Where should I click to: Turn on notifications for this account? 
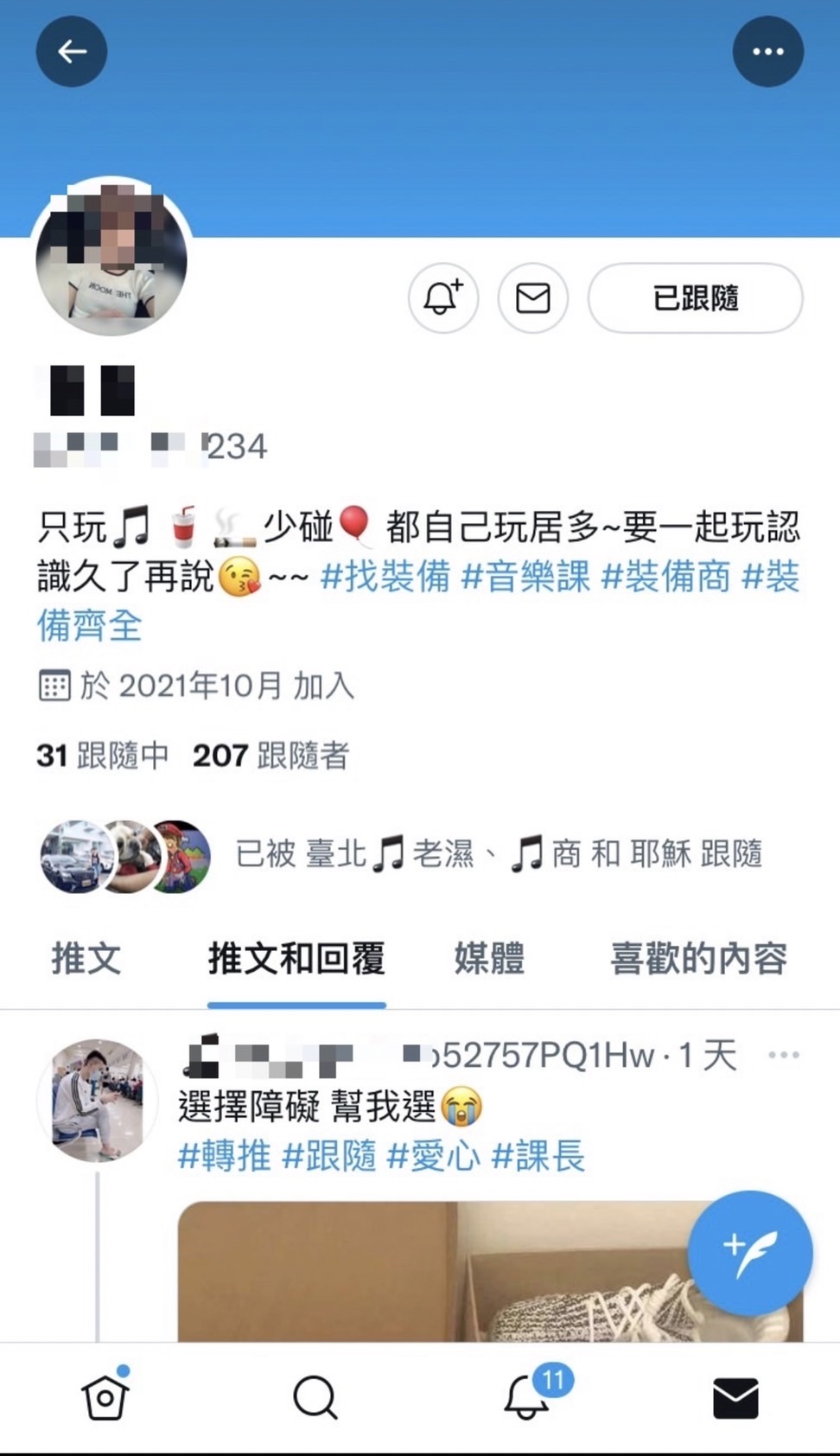coord(443,298)
